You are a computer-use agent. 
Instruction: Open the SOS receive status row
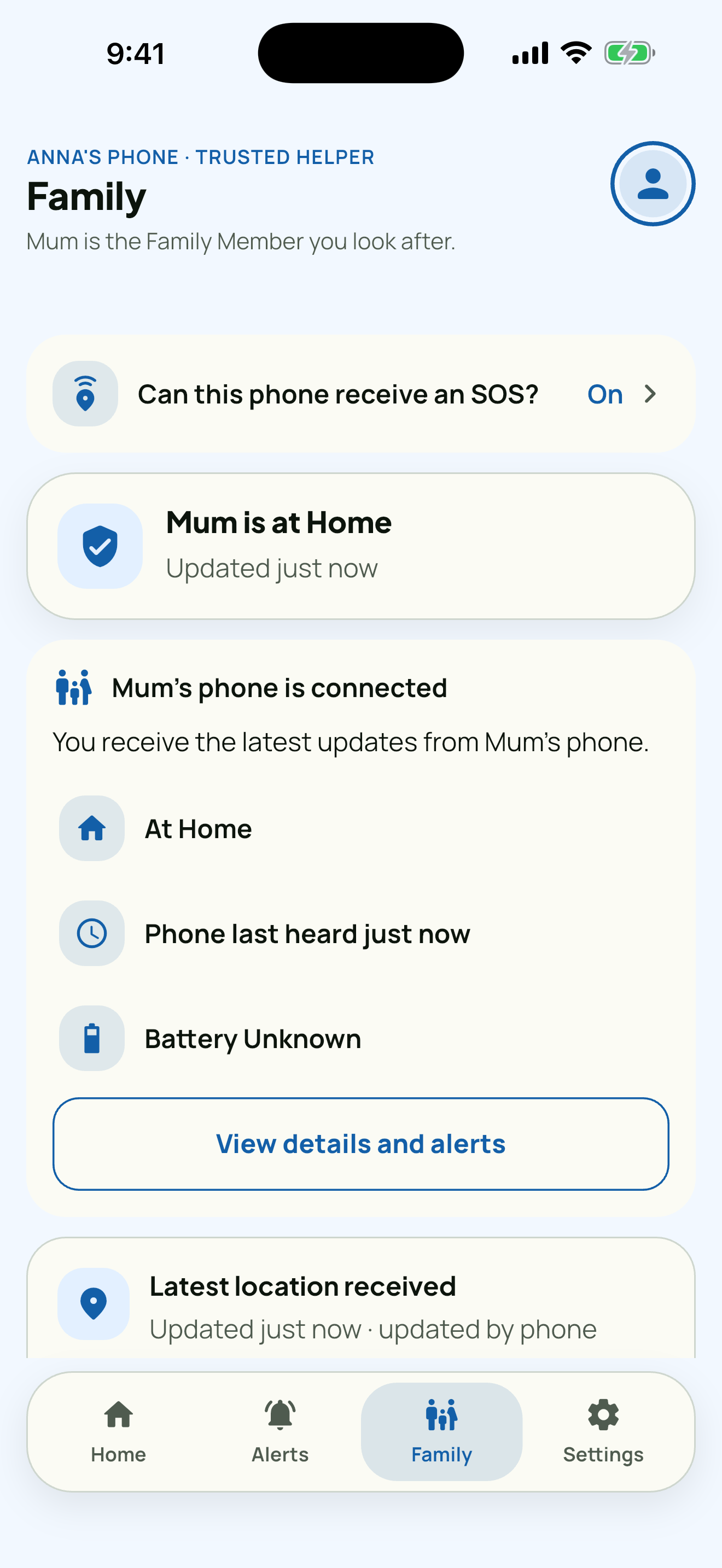pos(360,394)
